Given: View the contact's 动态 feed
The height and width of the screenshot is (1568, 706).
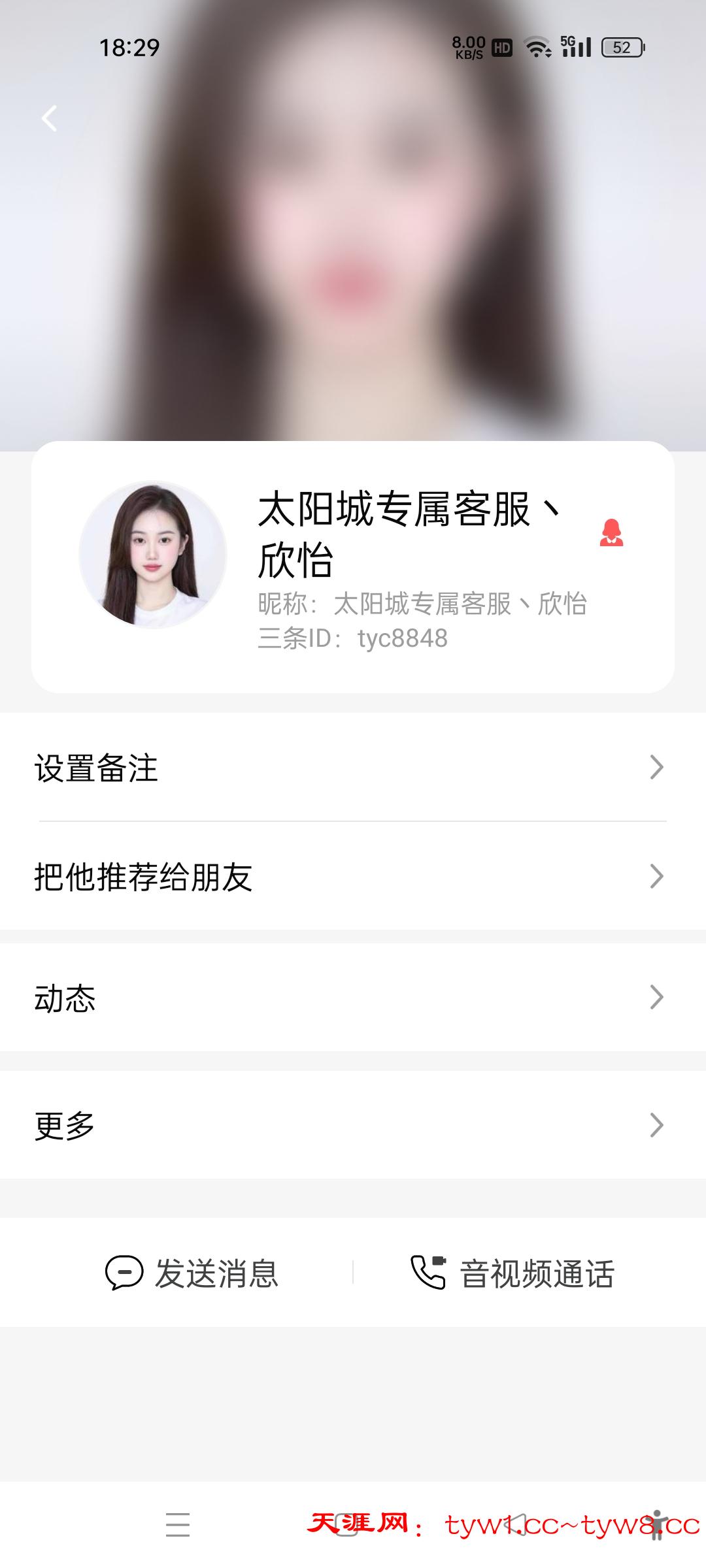Looking at the screenshot, I should pyautogui.click(x=353, y=998).
